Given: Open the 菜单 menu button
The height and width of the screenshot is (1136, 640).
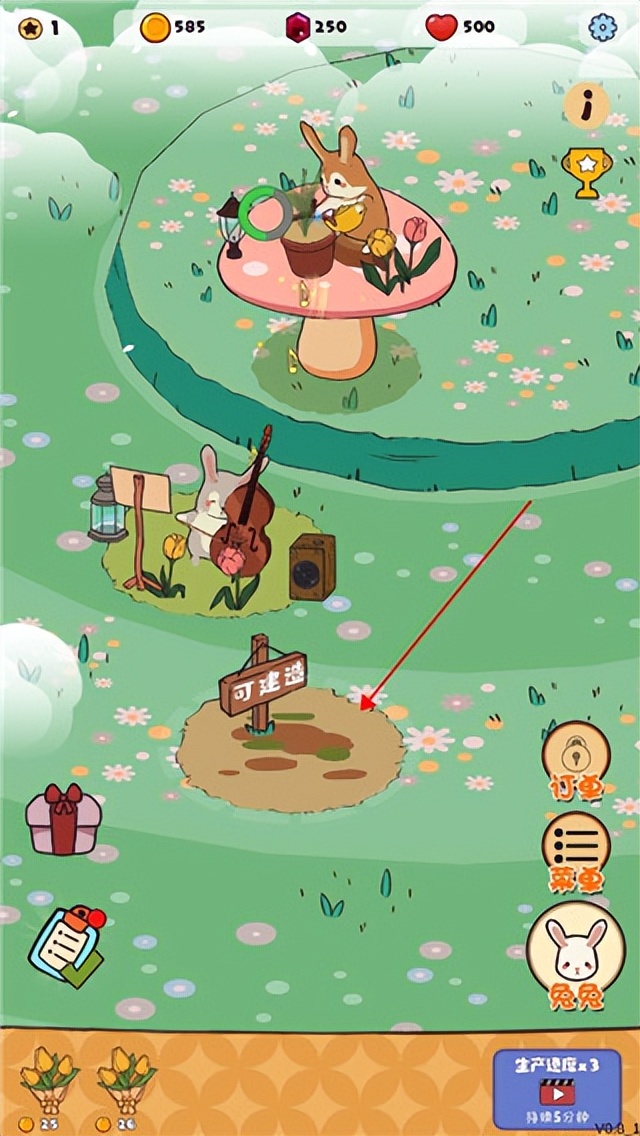Looking at the screenshot, I should pyautogui.click(x=576, y=850).
